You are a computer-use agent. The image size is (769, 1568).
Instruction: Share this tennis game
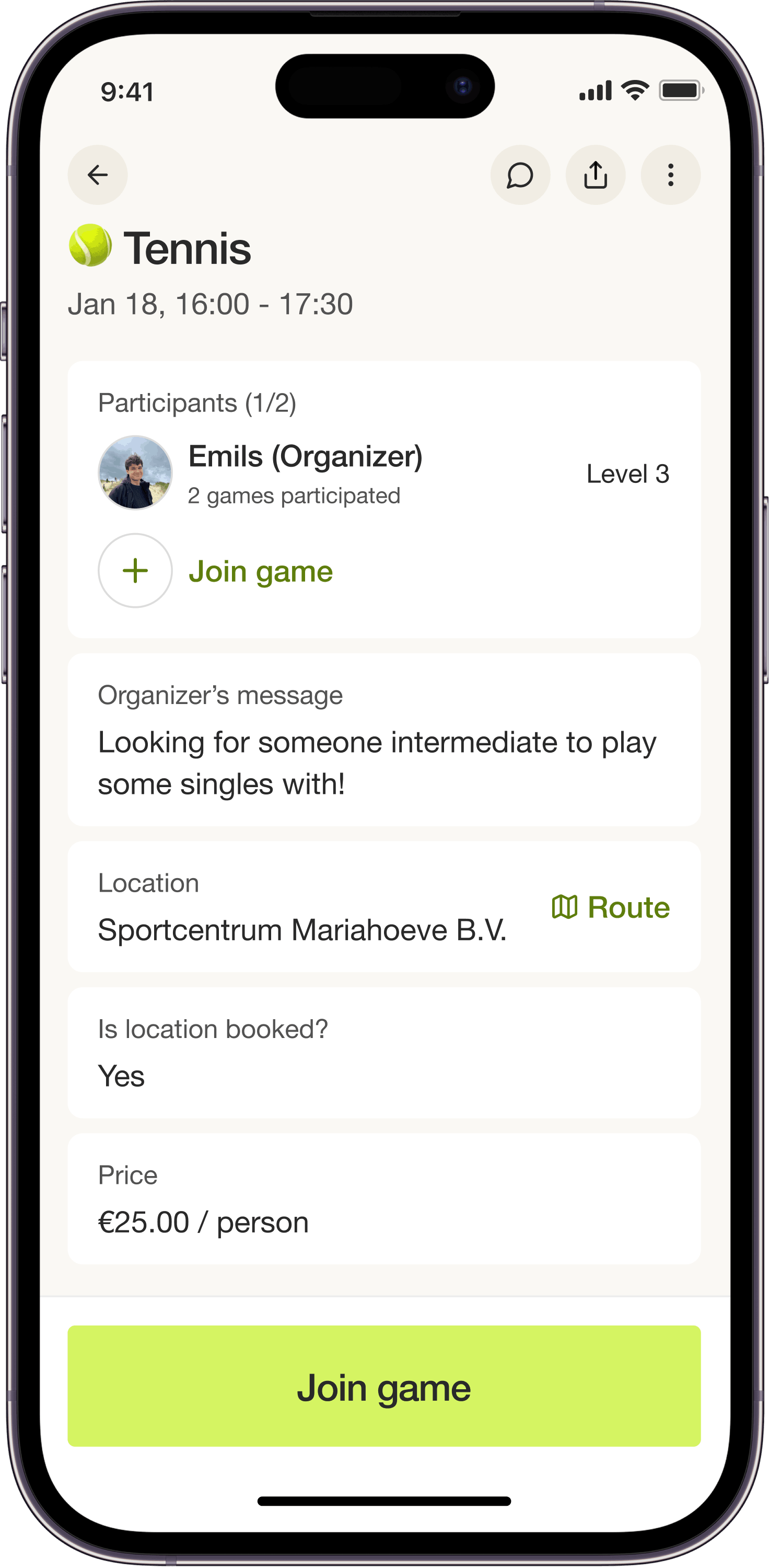click(x=596, y=175)
